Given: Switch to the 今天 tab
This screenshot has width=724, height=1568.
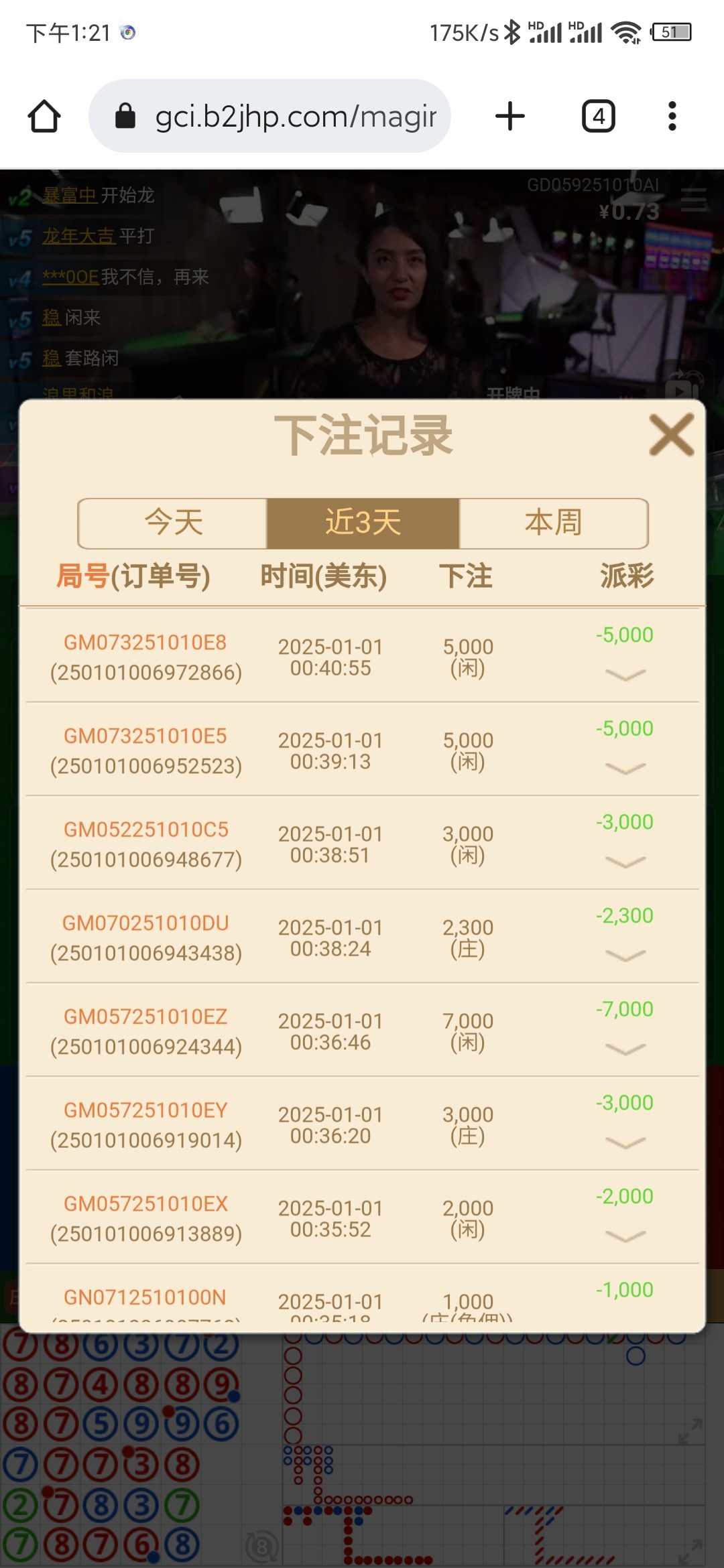Looking at the screenshot, I should pos(173,523).
